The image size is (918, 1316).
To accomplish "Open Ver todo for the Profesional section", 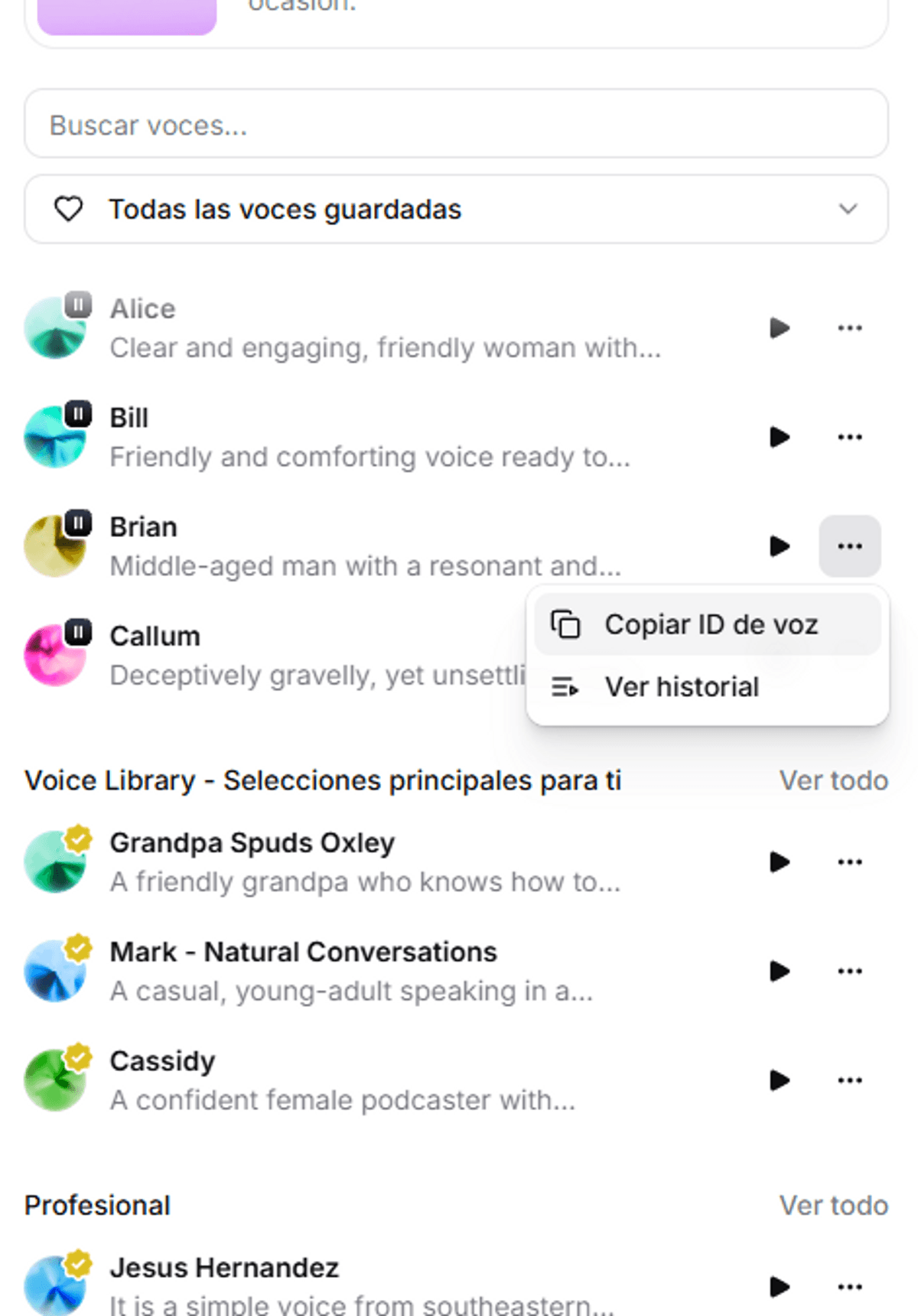I will [833, 1205].
